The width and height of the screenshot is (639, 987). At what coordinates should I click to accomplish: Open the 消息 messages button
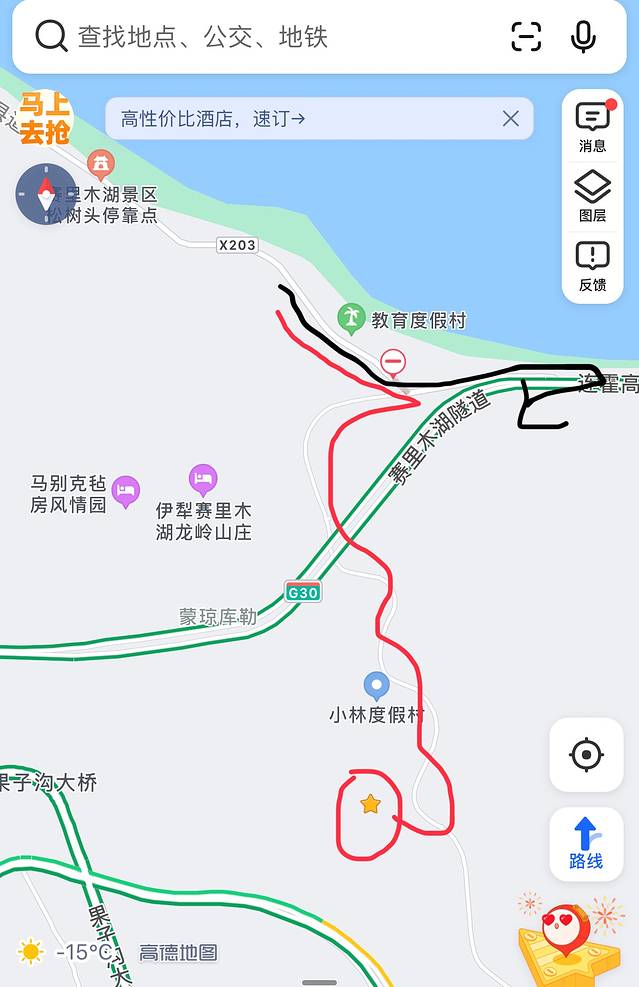(x=592, y=127)
